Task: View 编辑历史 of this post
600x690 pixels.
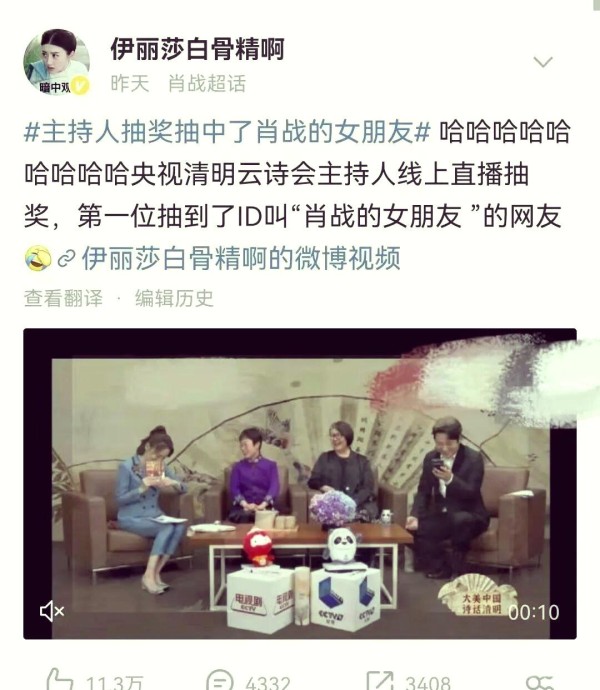Action: (174, 297)
